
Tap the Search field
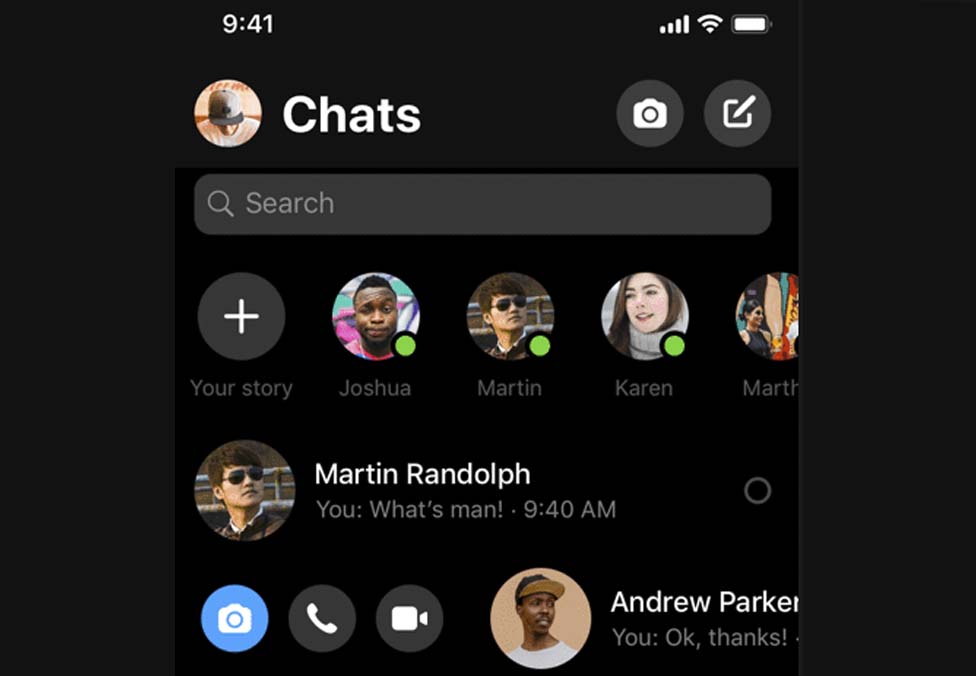pos(482,204)
